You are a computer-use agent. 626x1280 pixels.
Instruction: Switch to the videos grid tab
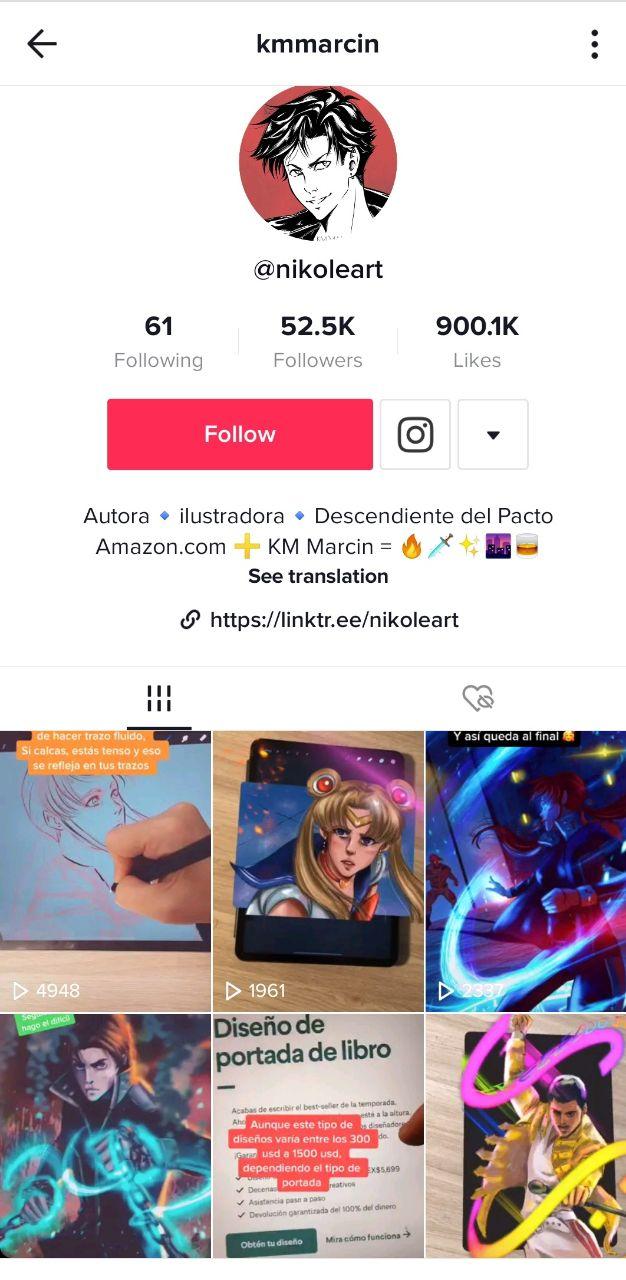159,698
